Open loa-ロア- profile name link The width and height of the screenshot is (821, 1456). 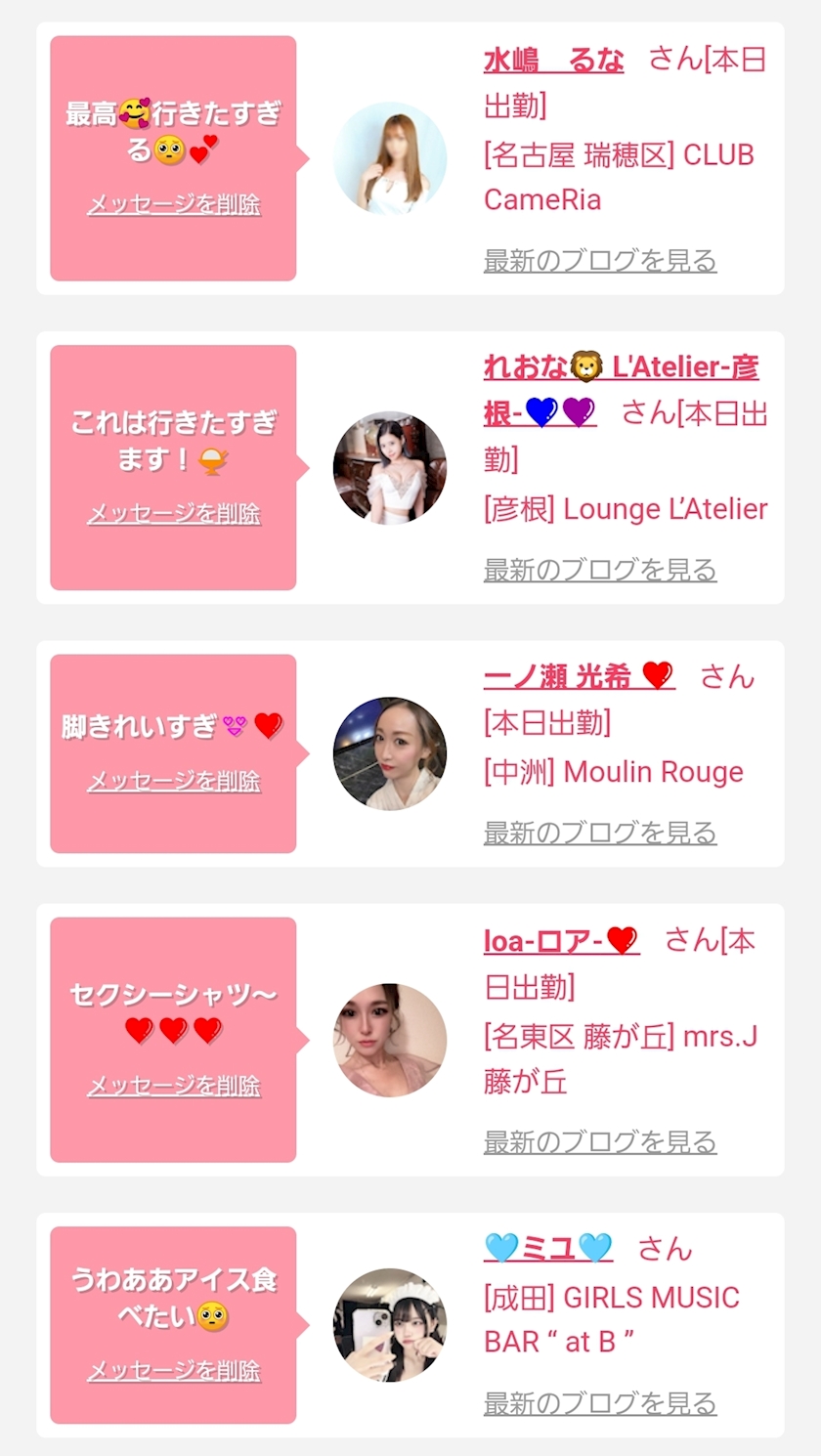pyautogui.click(x=561, y=940)
